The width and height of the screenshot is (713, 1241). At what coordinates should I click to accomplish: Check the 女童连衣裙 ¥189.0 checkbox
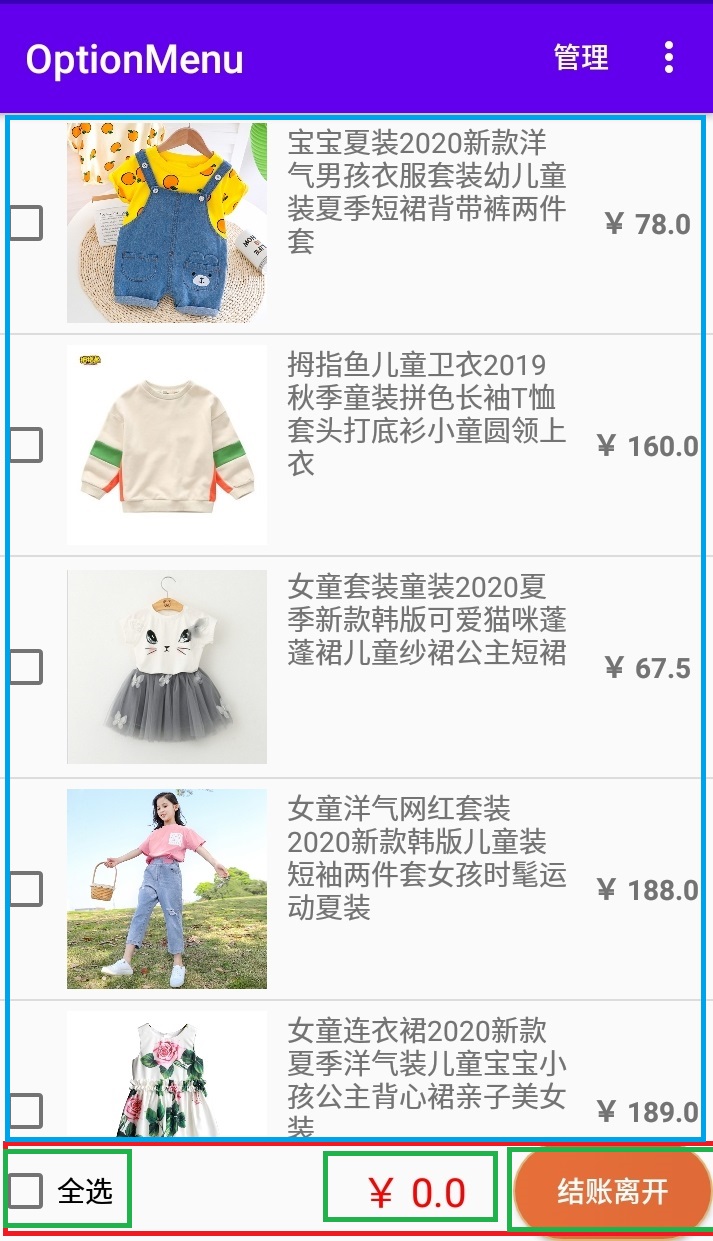point(26,1111)
